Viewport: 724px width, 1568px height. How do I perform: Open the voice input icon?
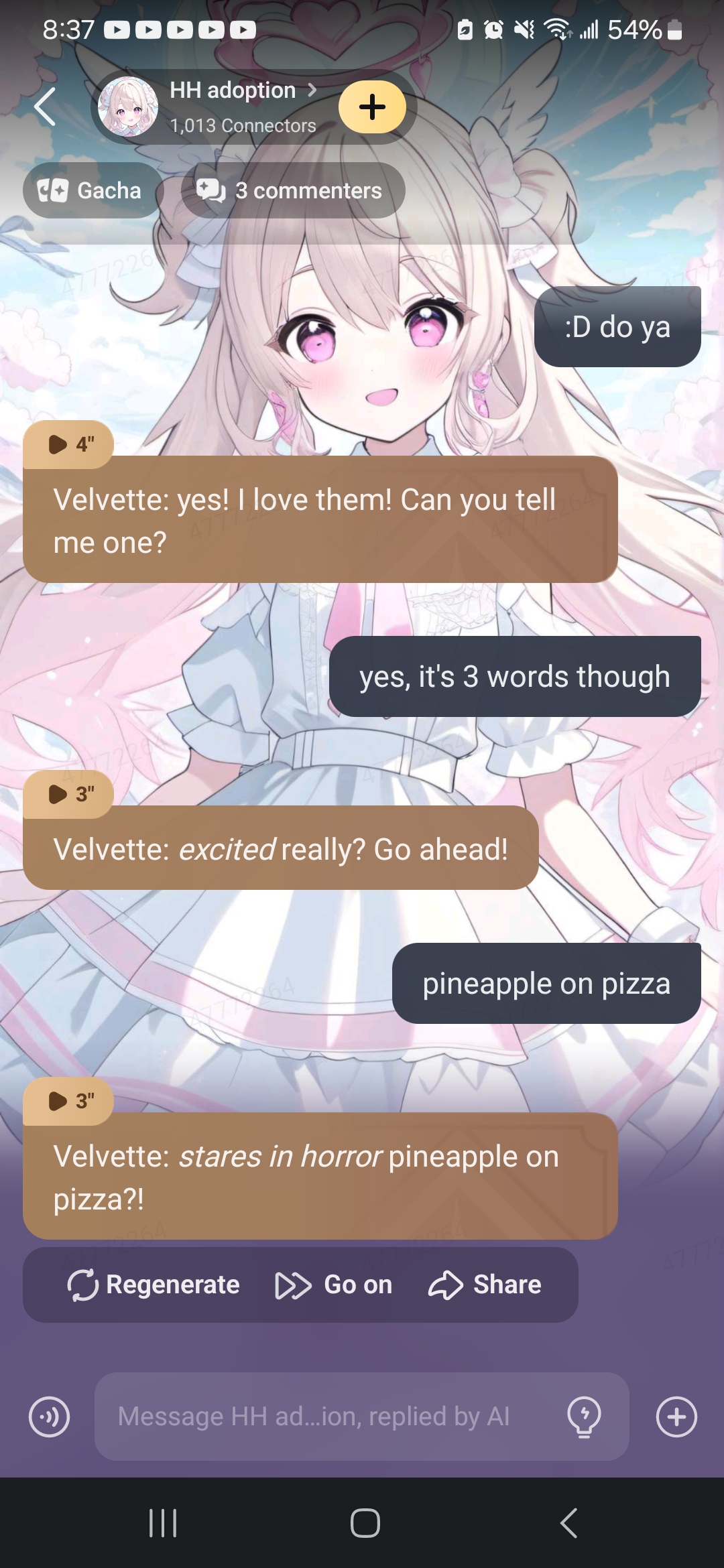point(49,1417)
